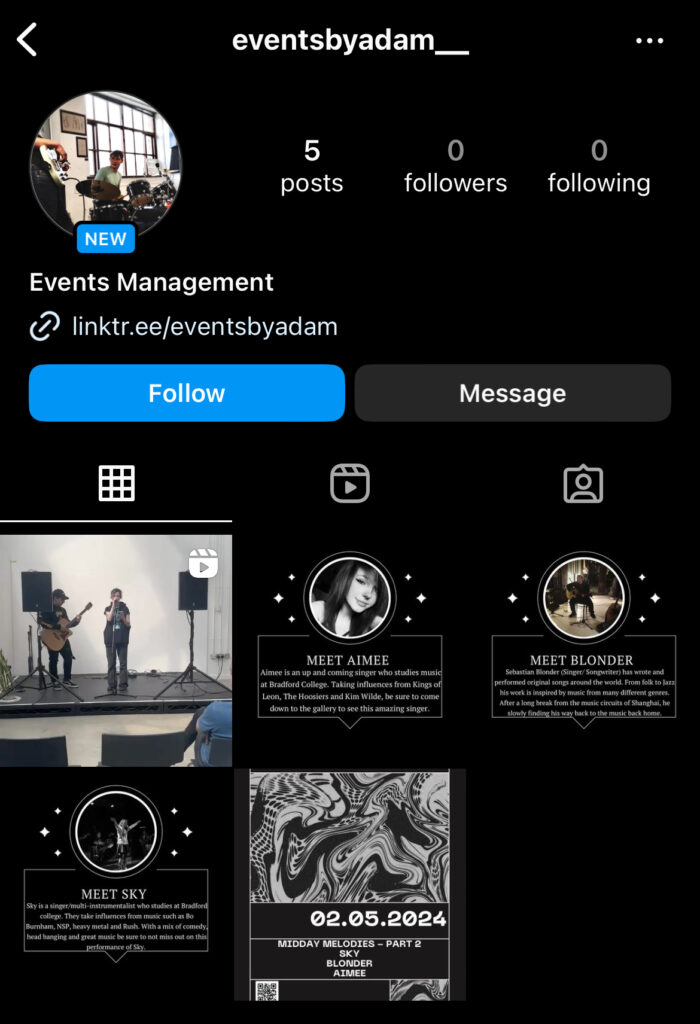
Task: View the profile picture
Action: tap(106, 165)
